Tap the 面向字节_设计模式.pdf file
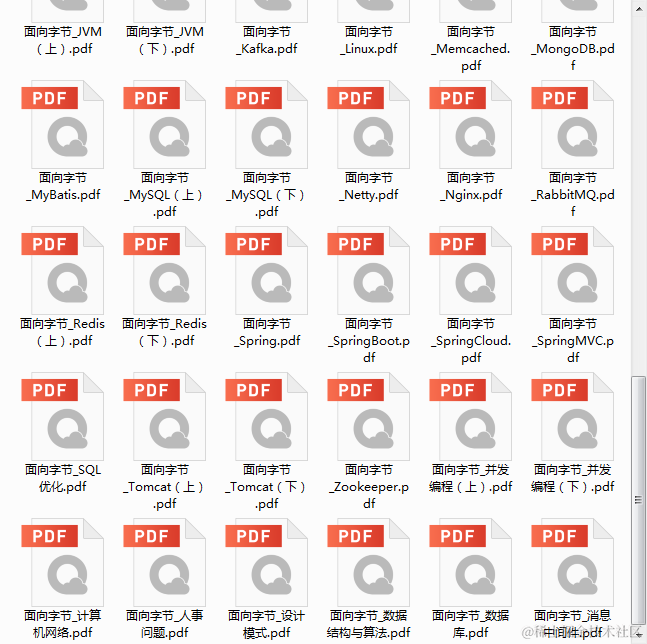This screenshot has width=647, height=644. coord(266,564)
